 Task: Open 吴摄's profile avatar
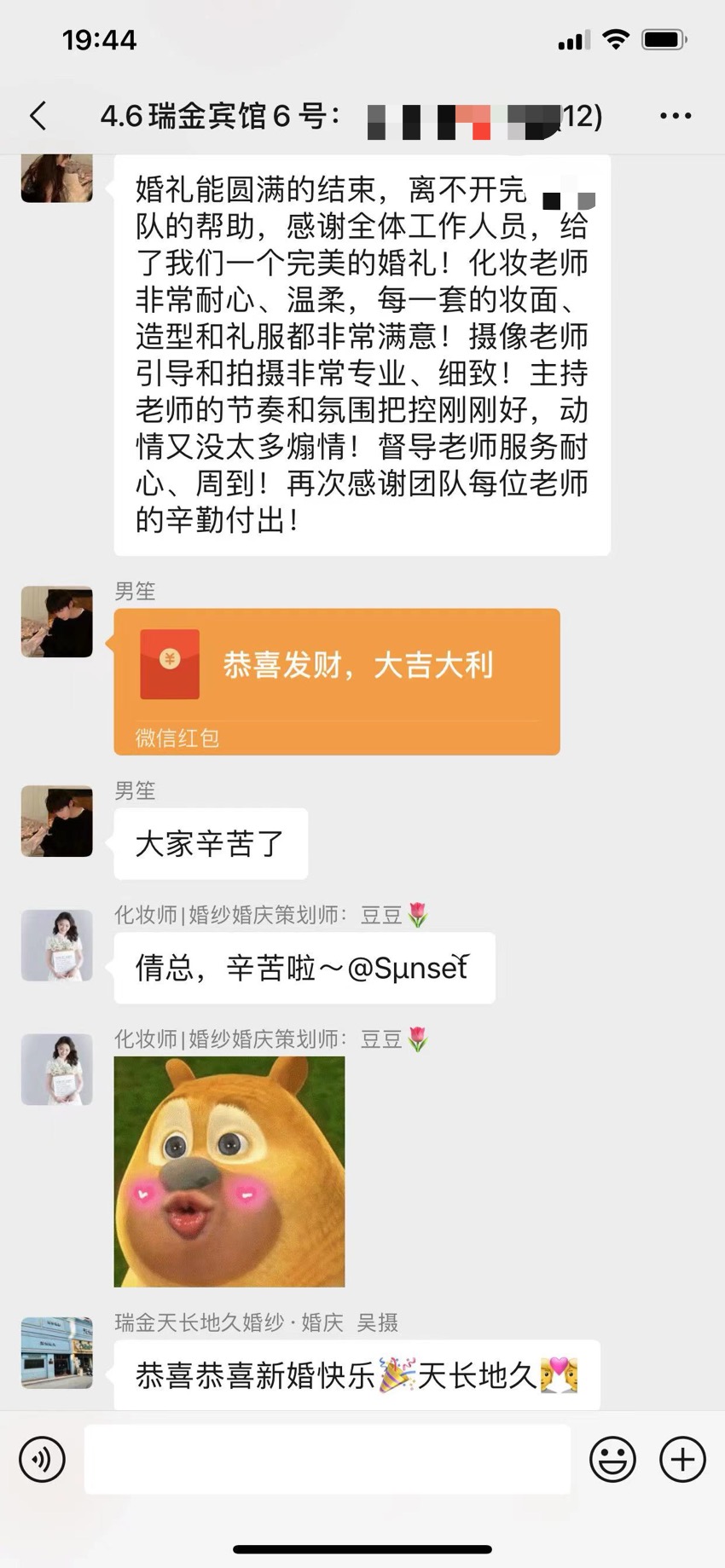[x=57, y=1352]
